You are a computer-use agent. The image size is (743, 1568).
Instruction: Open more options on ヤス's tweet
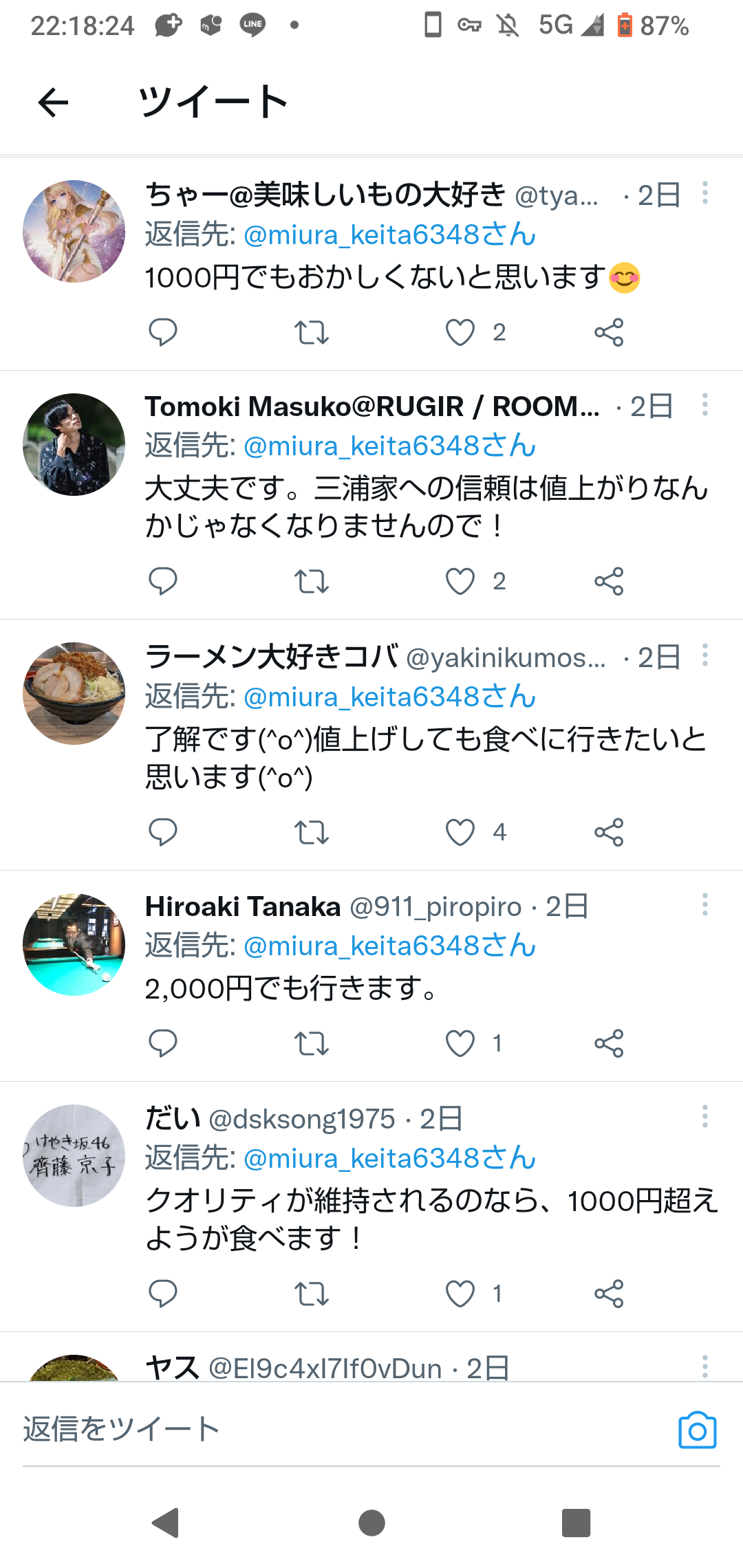coord(705,1366)
